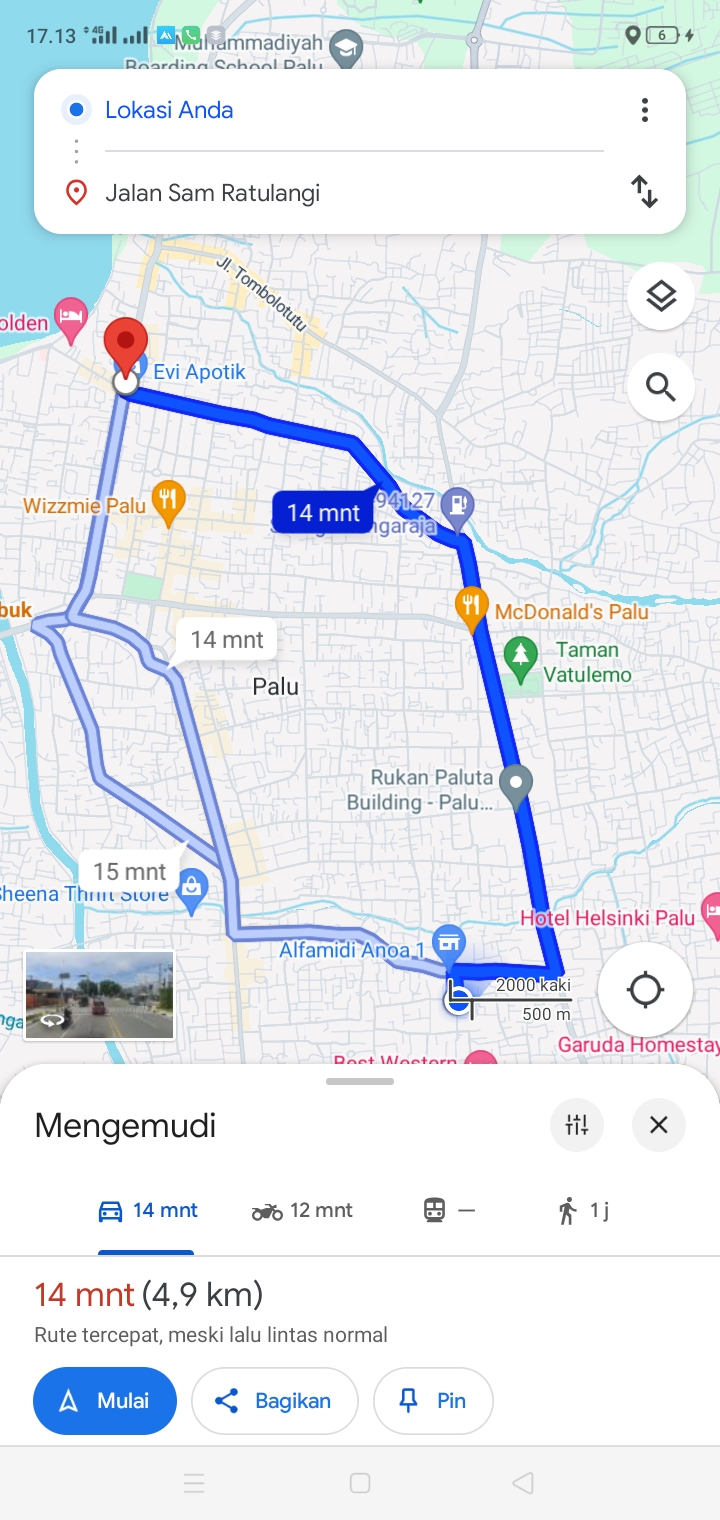Share the route with Bagikan
This screenshot has height=1520, width=720.
pyautogui.click(x=274, y=1401)
